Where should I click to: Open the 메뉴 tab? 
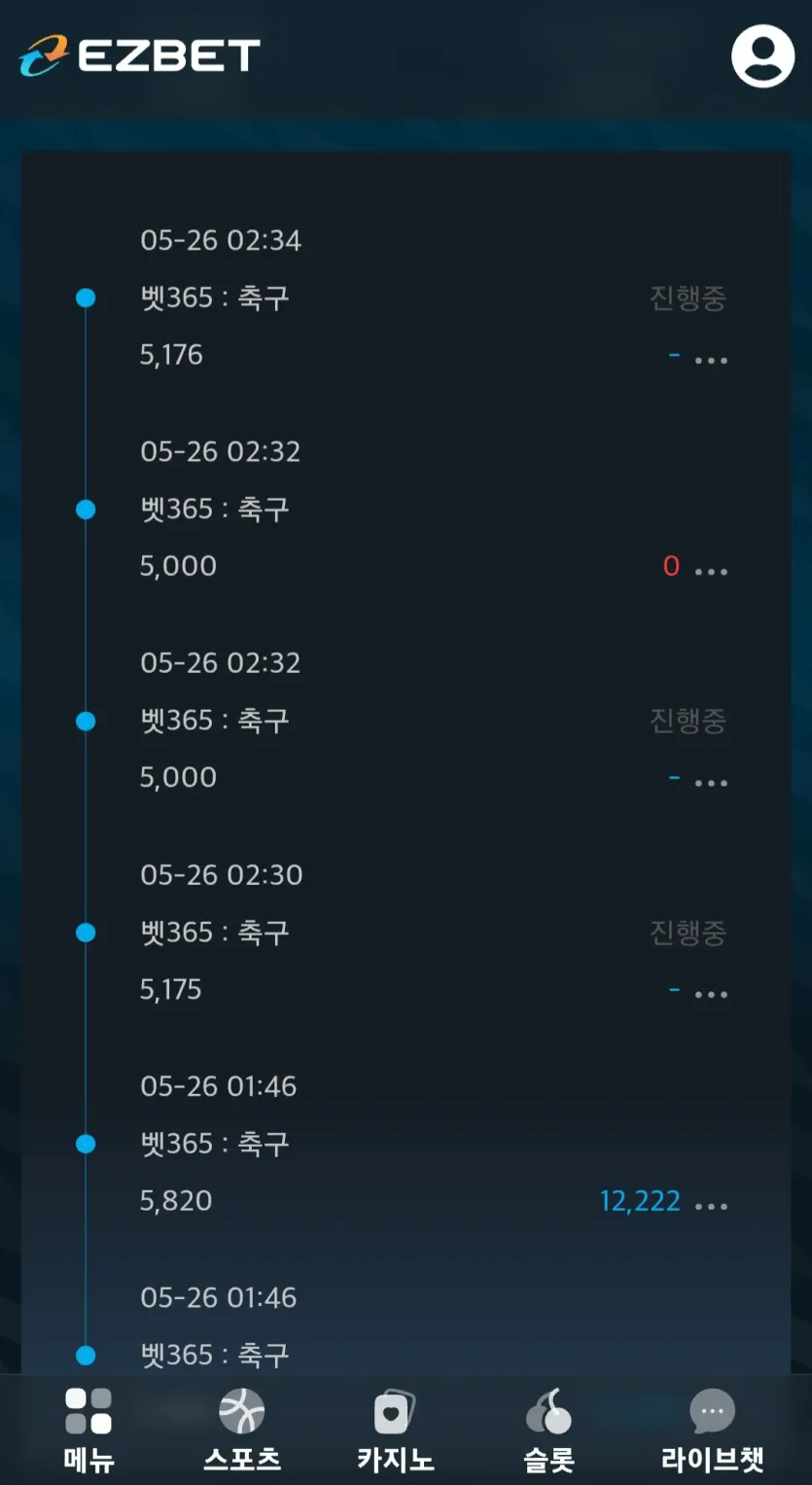88,1430
